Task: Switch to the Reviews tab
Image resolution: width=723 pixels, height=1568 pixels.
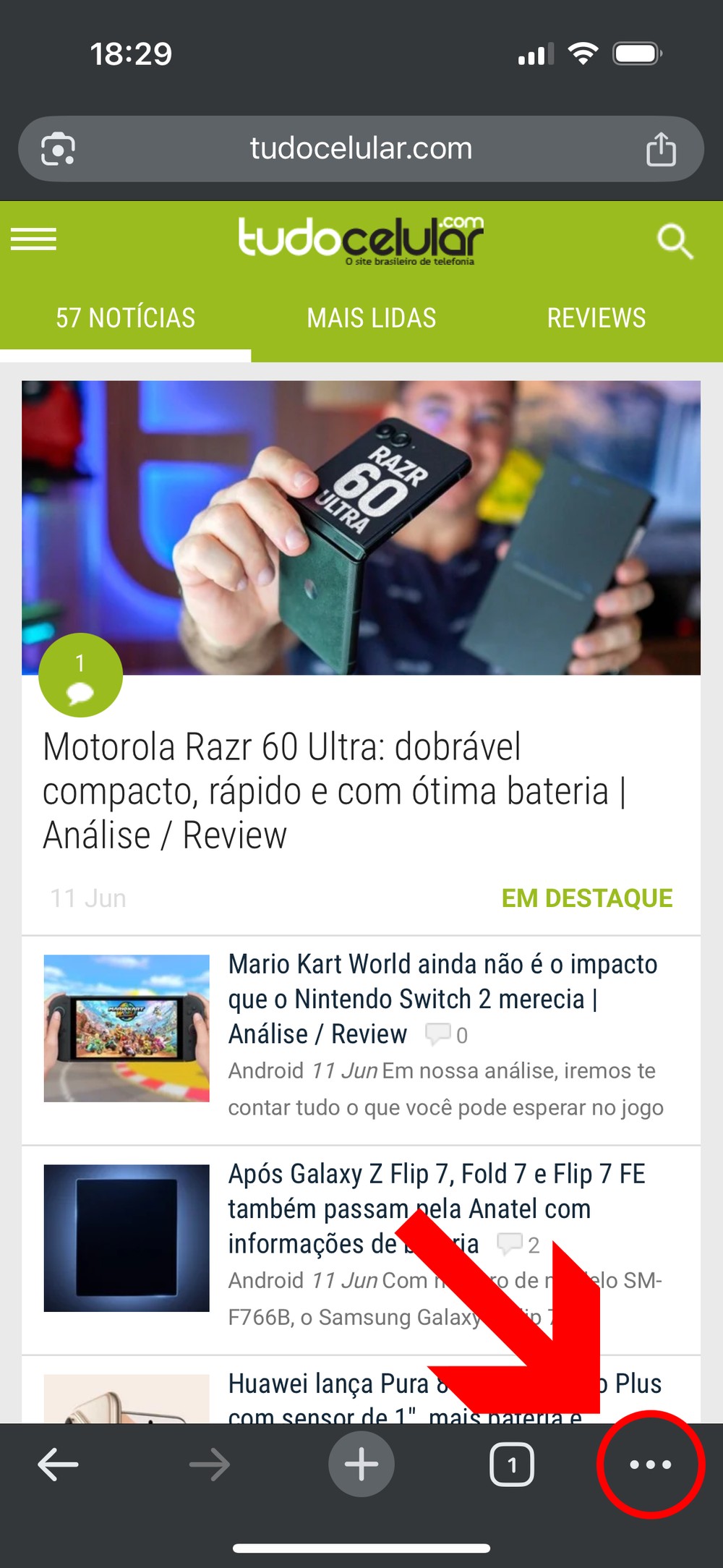Action: tap(596, 318)
